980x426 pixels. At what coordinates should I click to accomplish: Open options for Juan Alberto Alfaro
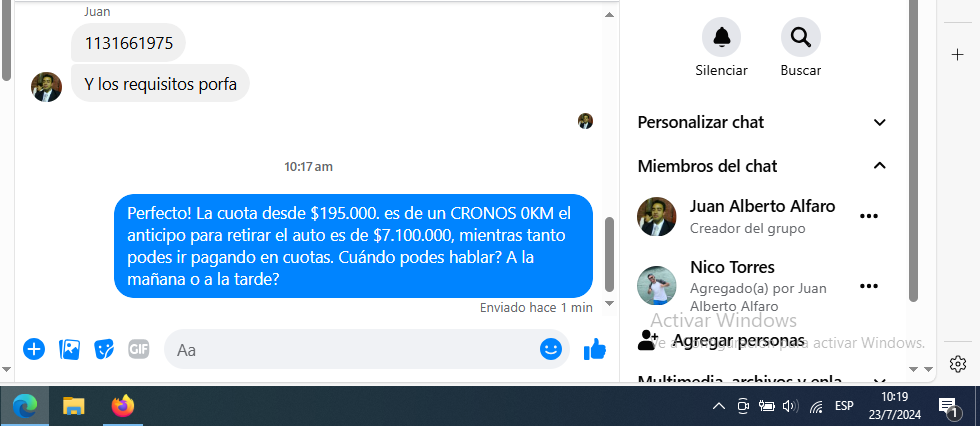click(868, 216)
